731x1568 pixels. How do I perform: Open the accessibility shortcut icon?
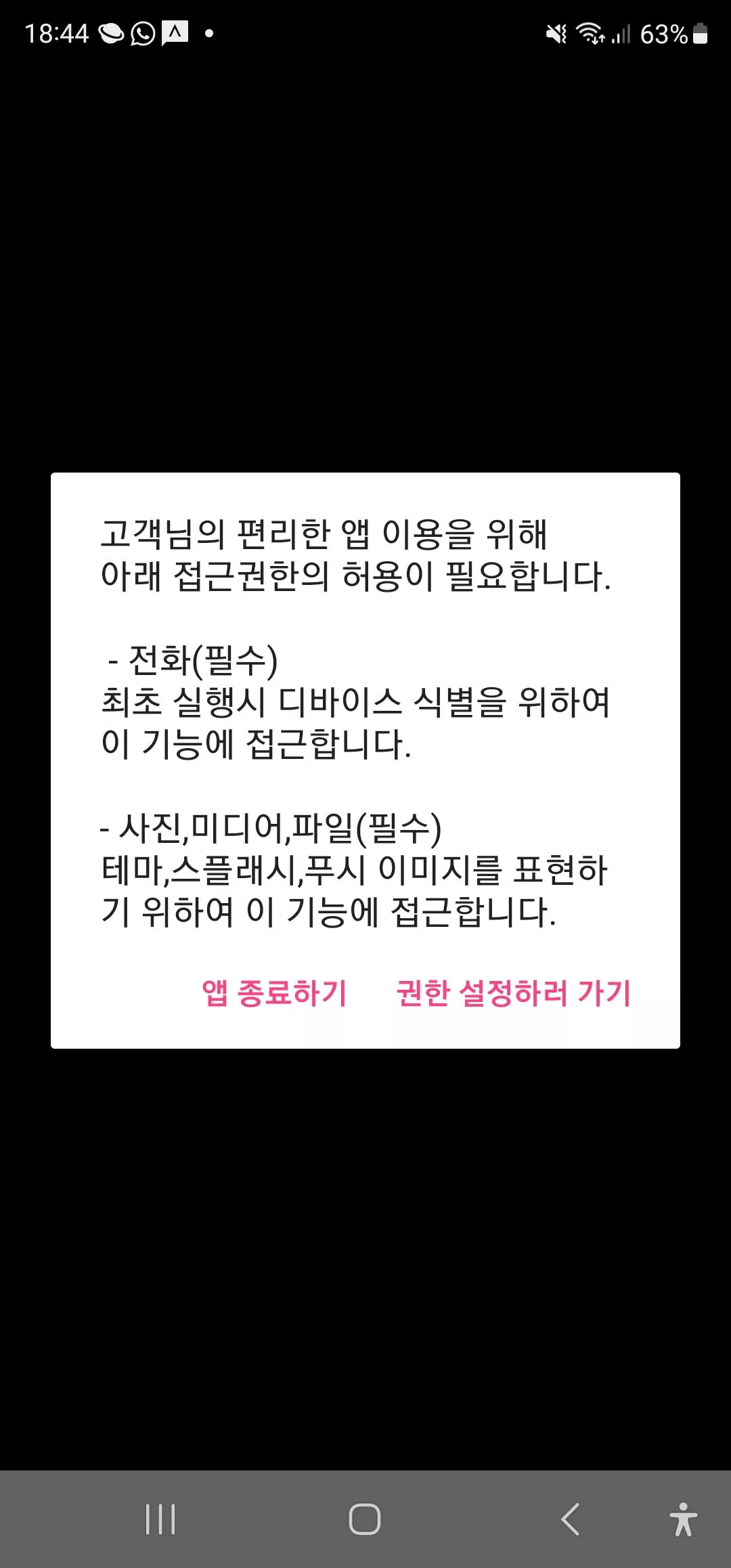point(683,1519)
